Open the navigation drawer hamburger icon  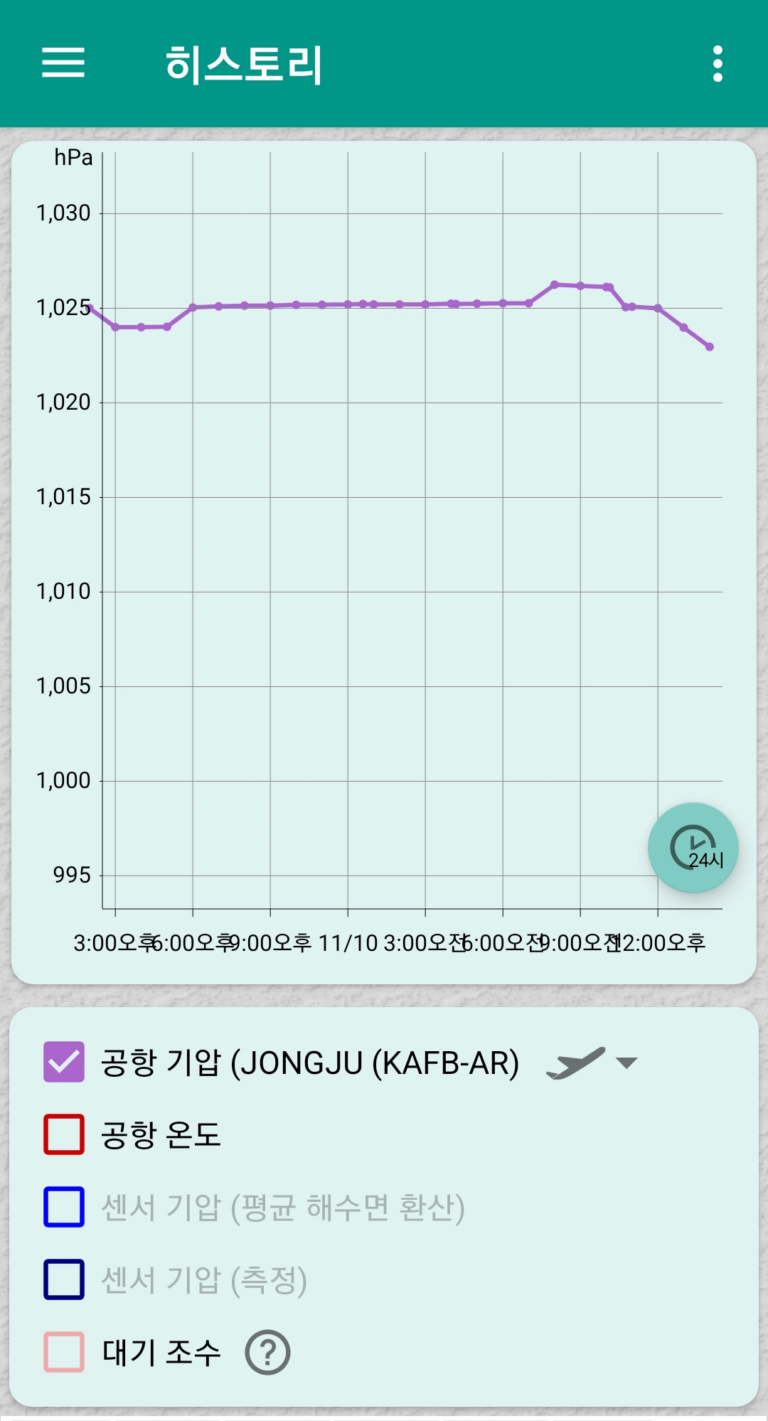click(x=62, y=63)
